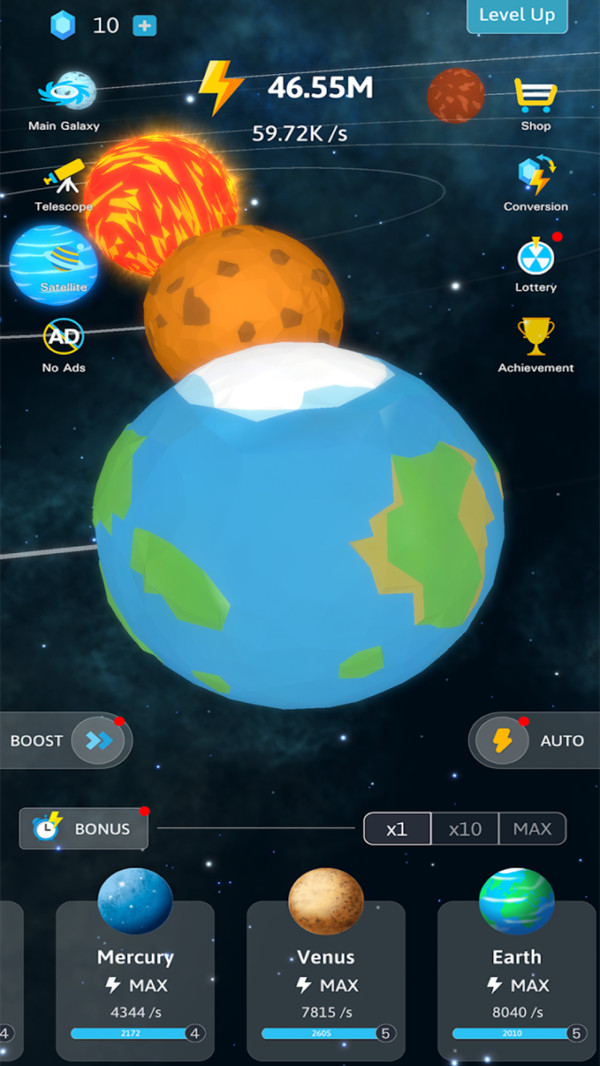Viewport: 600px width, 1066px height.
Task: Select the No Ads option
Action: click(64, 346)
